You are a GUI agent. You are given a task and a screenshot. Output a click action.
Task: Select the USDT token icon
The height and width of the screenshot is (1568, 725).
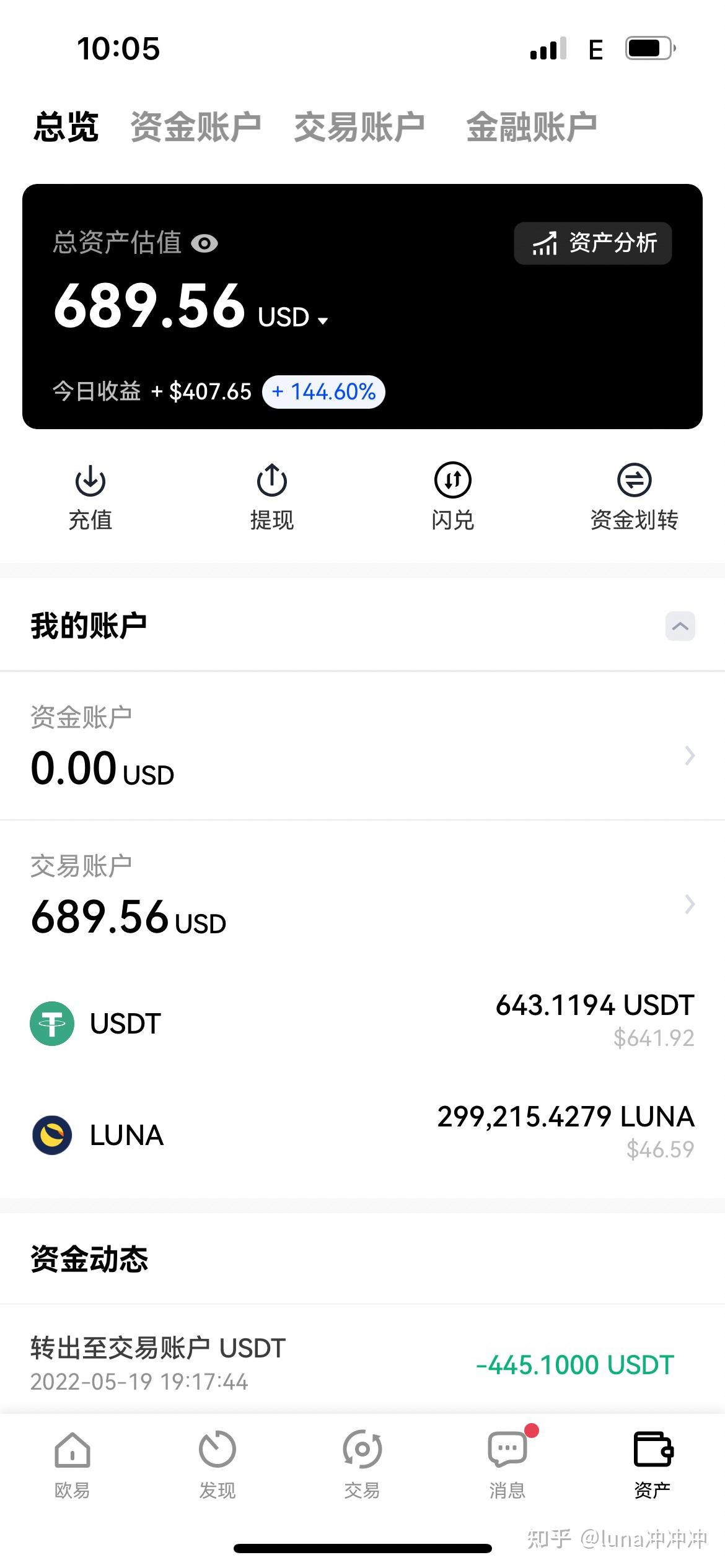point(53,1023)
